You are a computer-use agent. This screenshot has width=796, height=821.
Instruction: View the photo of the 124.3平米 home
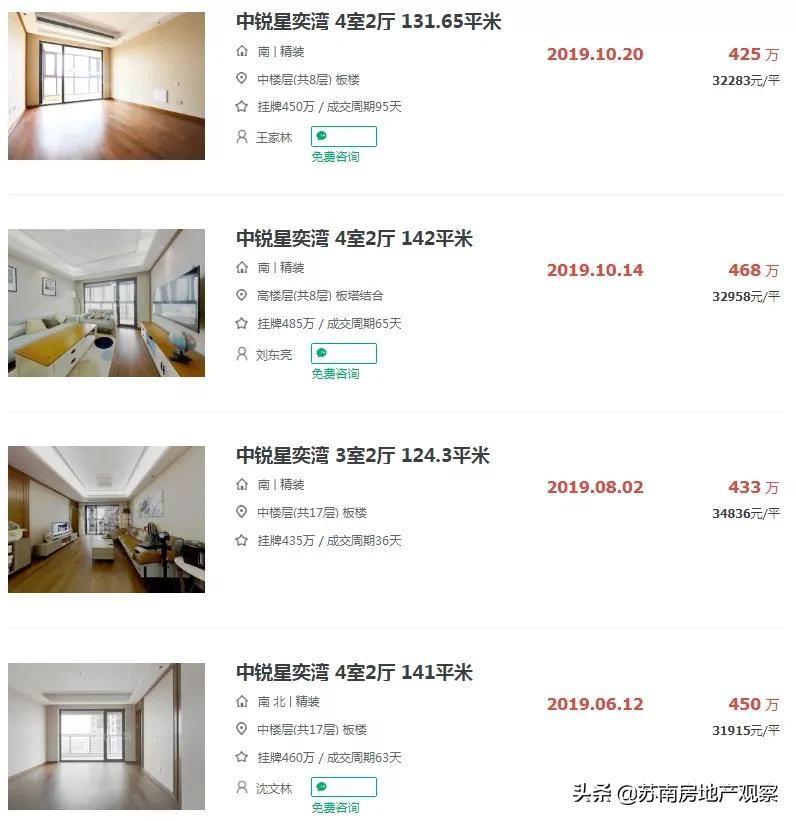tap(106, 520)
